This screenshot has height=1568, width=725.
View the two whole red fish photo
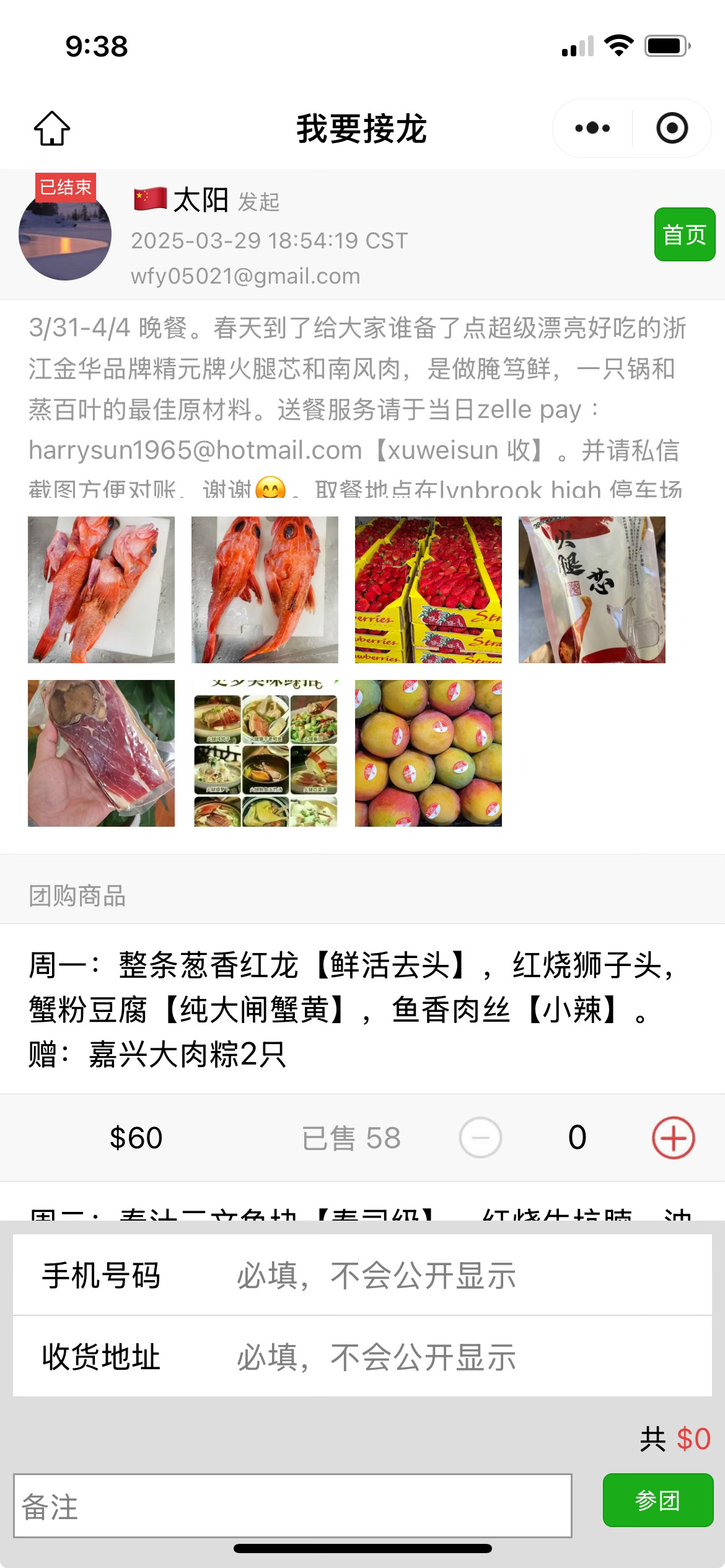point(265,590)
